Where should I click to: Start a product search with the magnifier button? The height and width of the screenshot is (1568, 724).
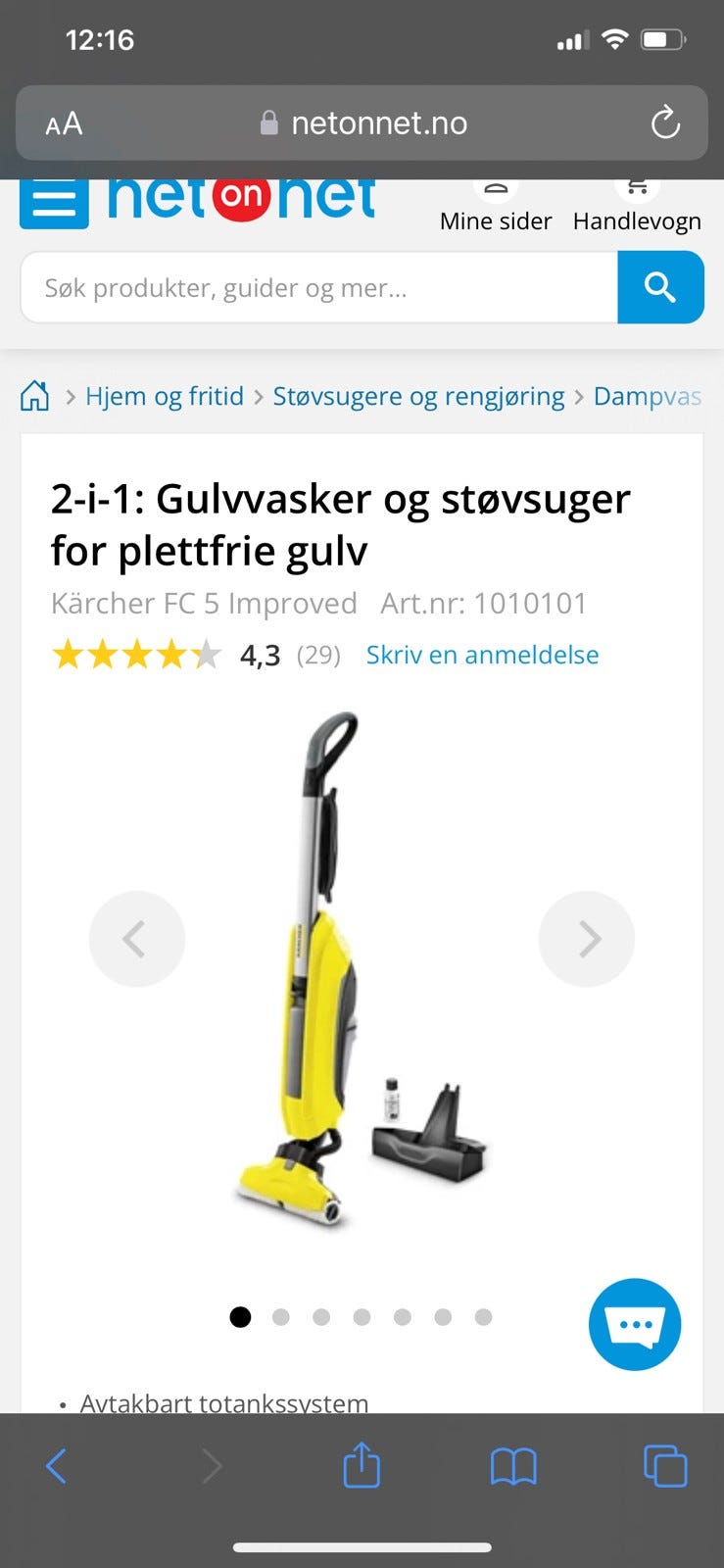[x=660, y=287]
